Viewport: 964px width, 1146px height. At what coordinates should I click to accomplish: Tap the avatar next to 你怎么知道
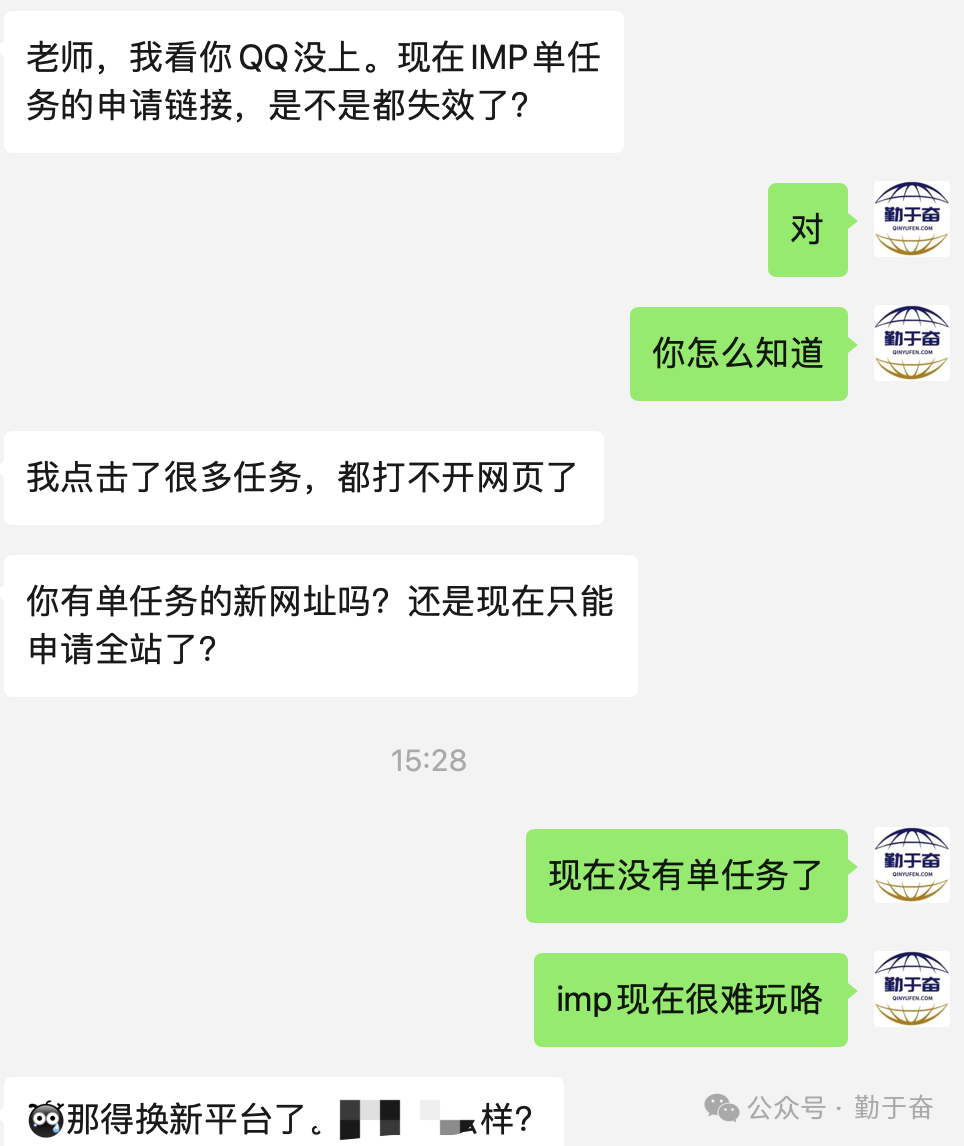pyautogui.click(x=911, y=343)
